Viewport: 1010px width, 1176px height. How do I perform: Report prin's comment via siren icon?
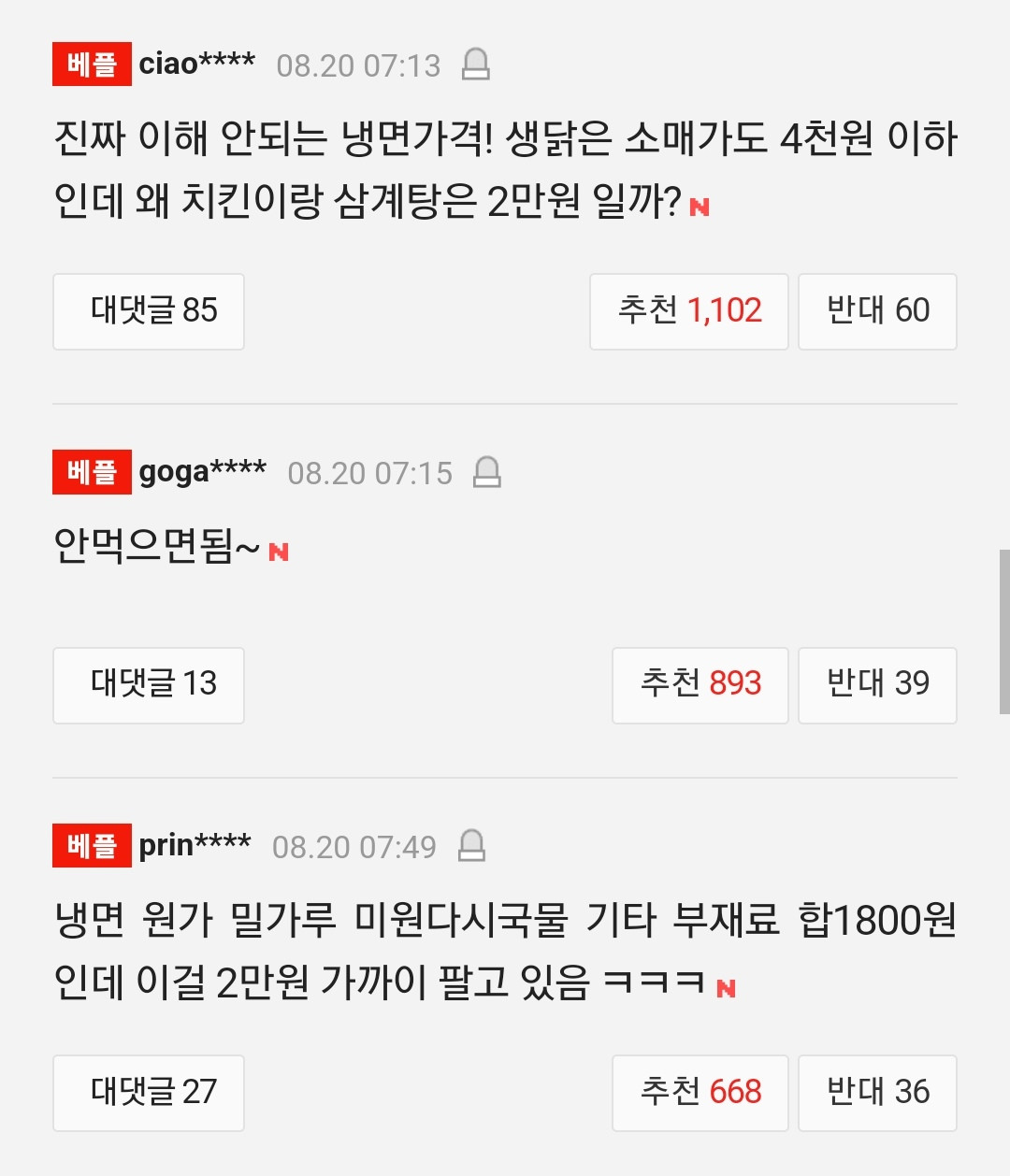[x=471, y=846]
